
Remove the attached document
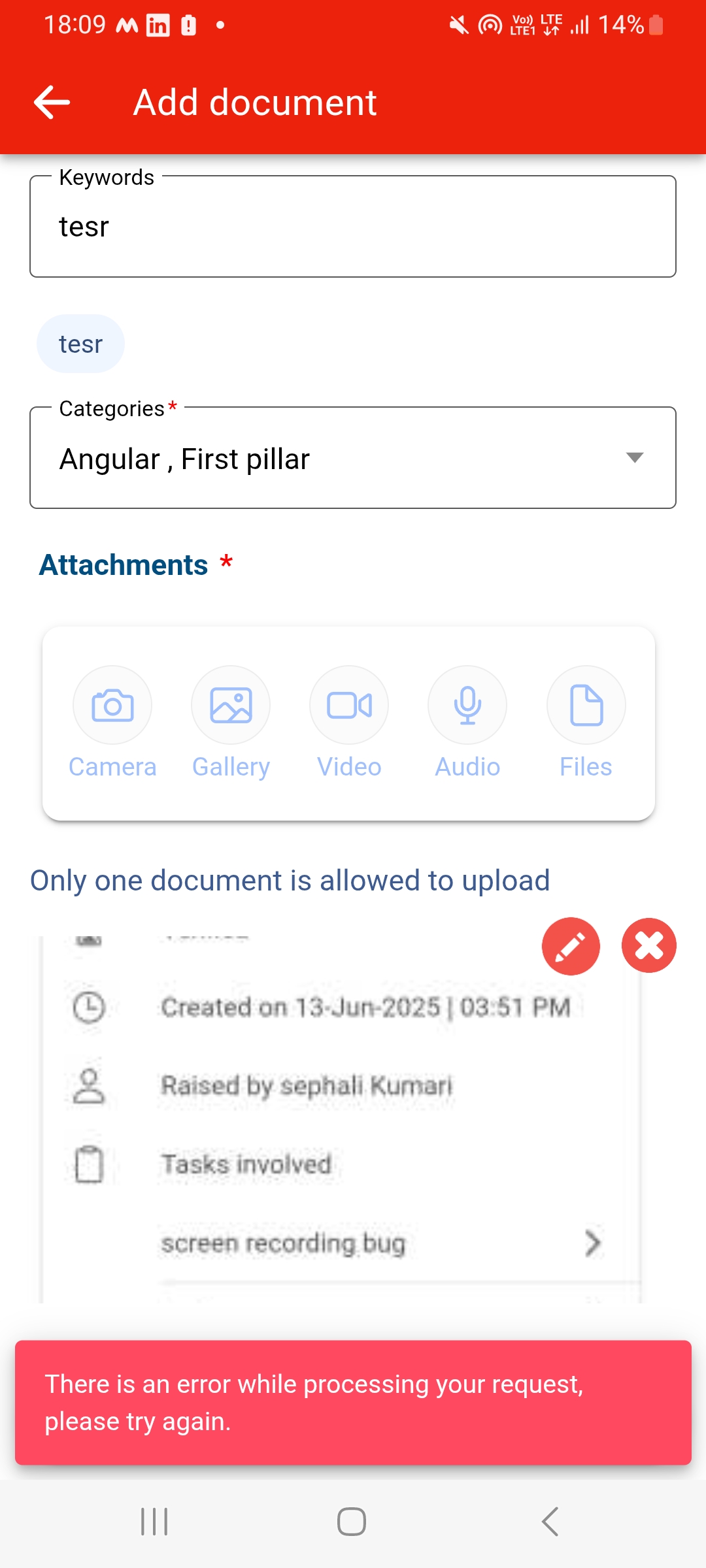pyautogui.click(x=648, y=946)
